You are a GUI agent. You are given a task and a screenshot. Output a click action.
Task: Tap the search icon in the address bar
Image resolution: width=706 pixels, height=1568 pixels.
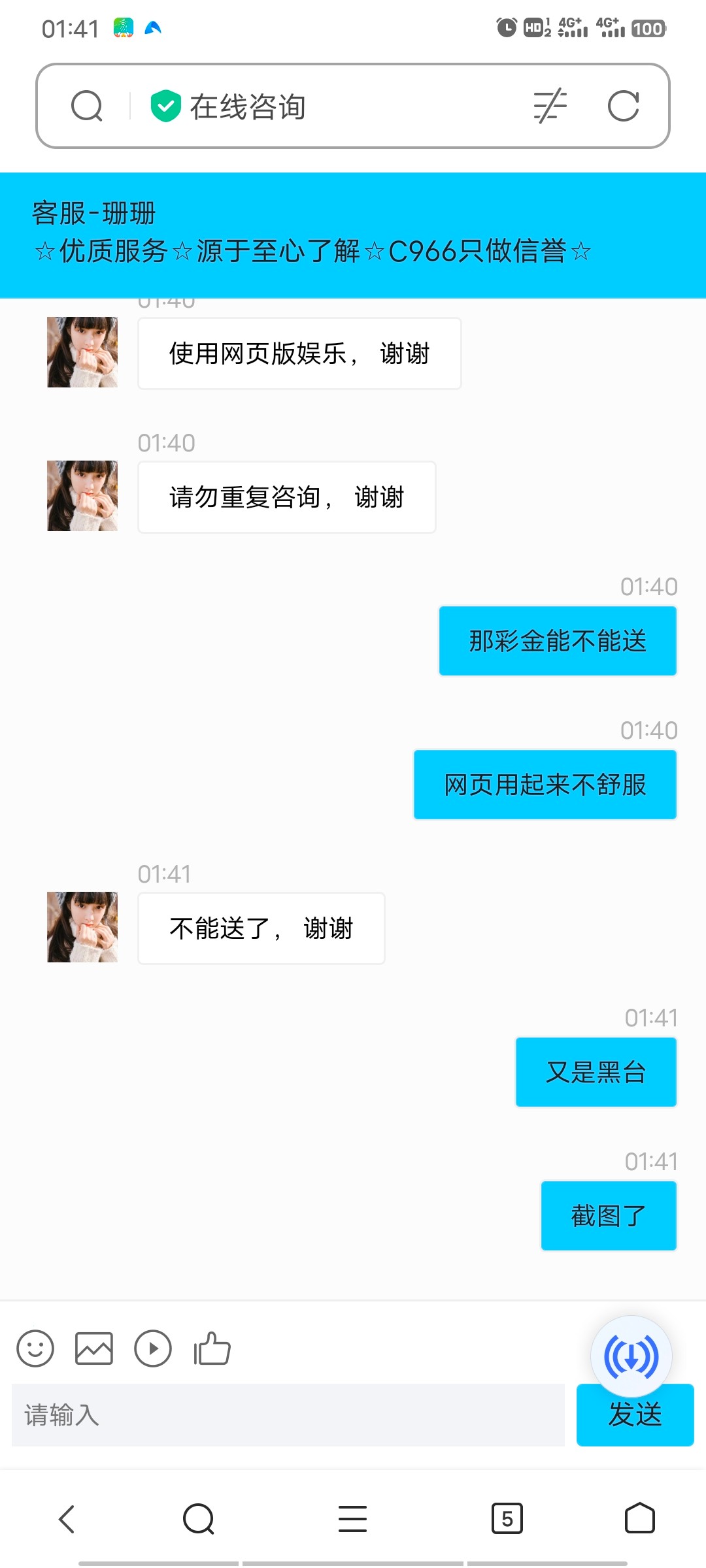click(x=87, y=106)
